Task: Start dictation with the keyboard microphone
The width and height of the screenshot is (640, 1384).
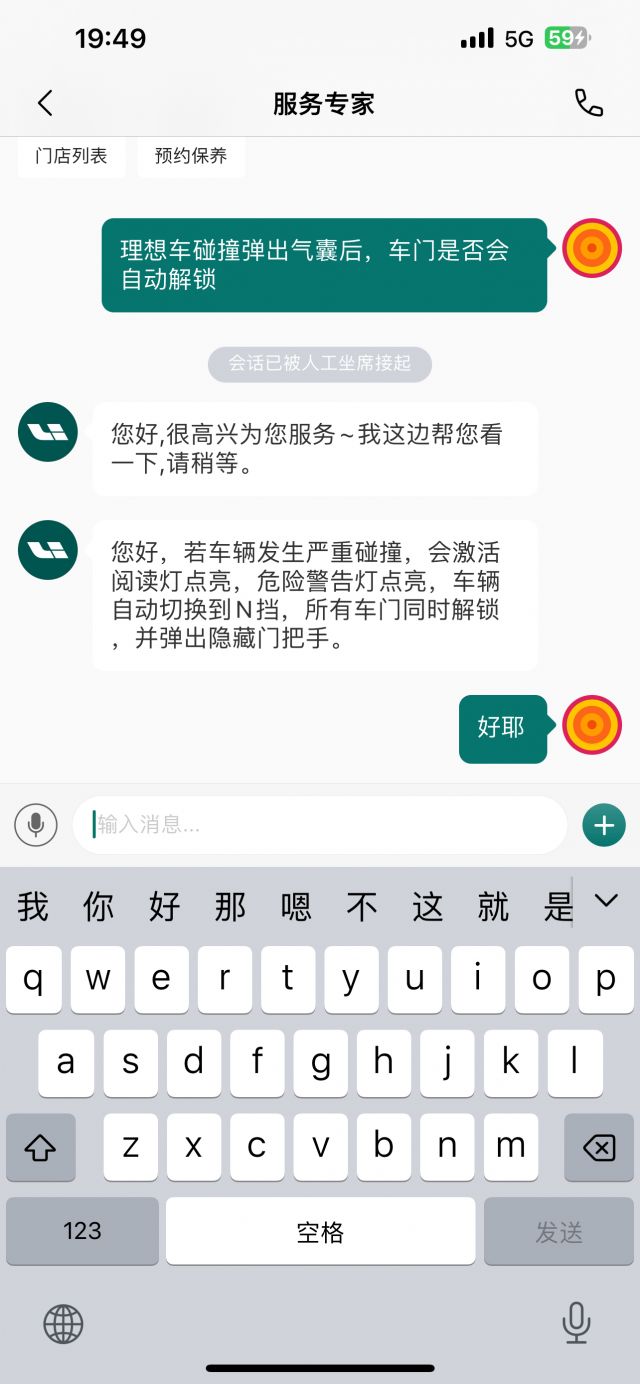Action: click(x=576, y=1324)
